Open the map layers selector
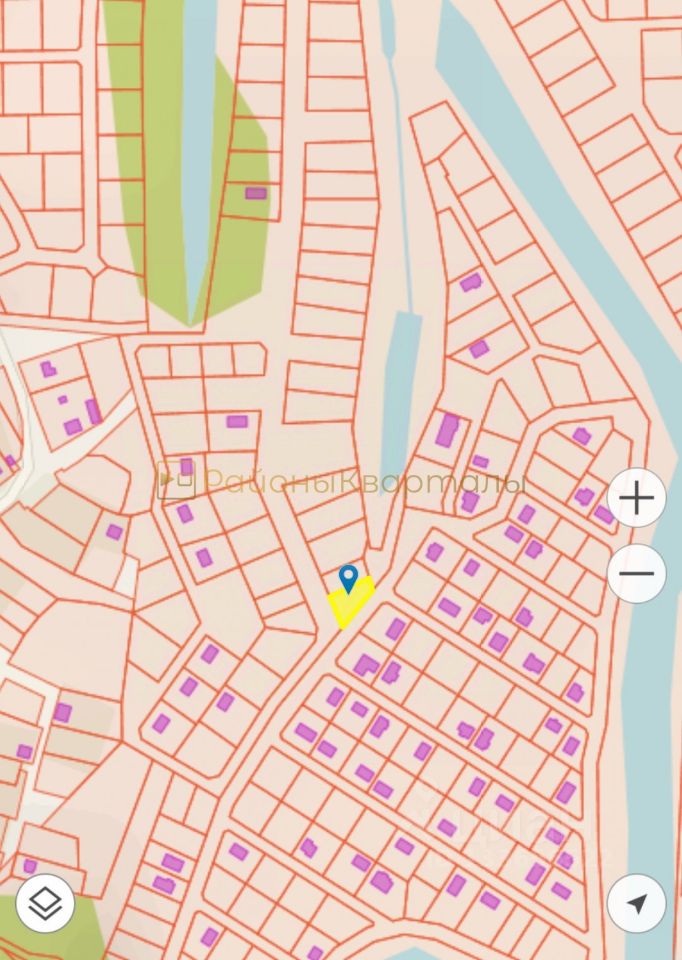The height and width of the screenshot is (960, 682). 45,903
